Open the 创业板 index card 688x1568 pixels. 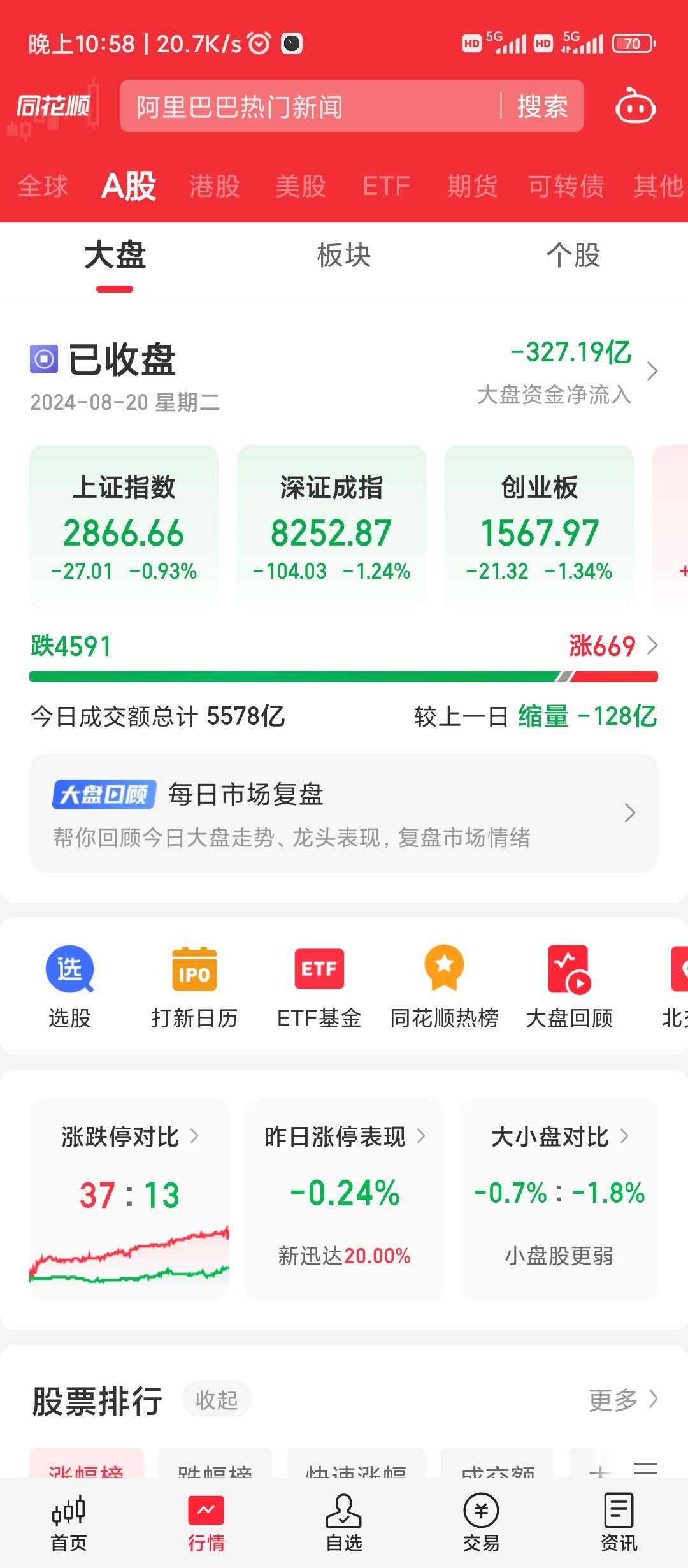tap(539, 526)
